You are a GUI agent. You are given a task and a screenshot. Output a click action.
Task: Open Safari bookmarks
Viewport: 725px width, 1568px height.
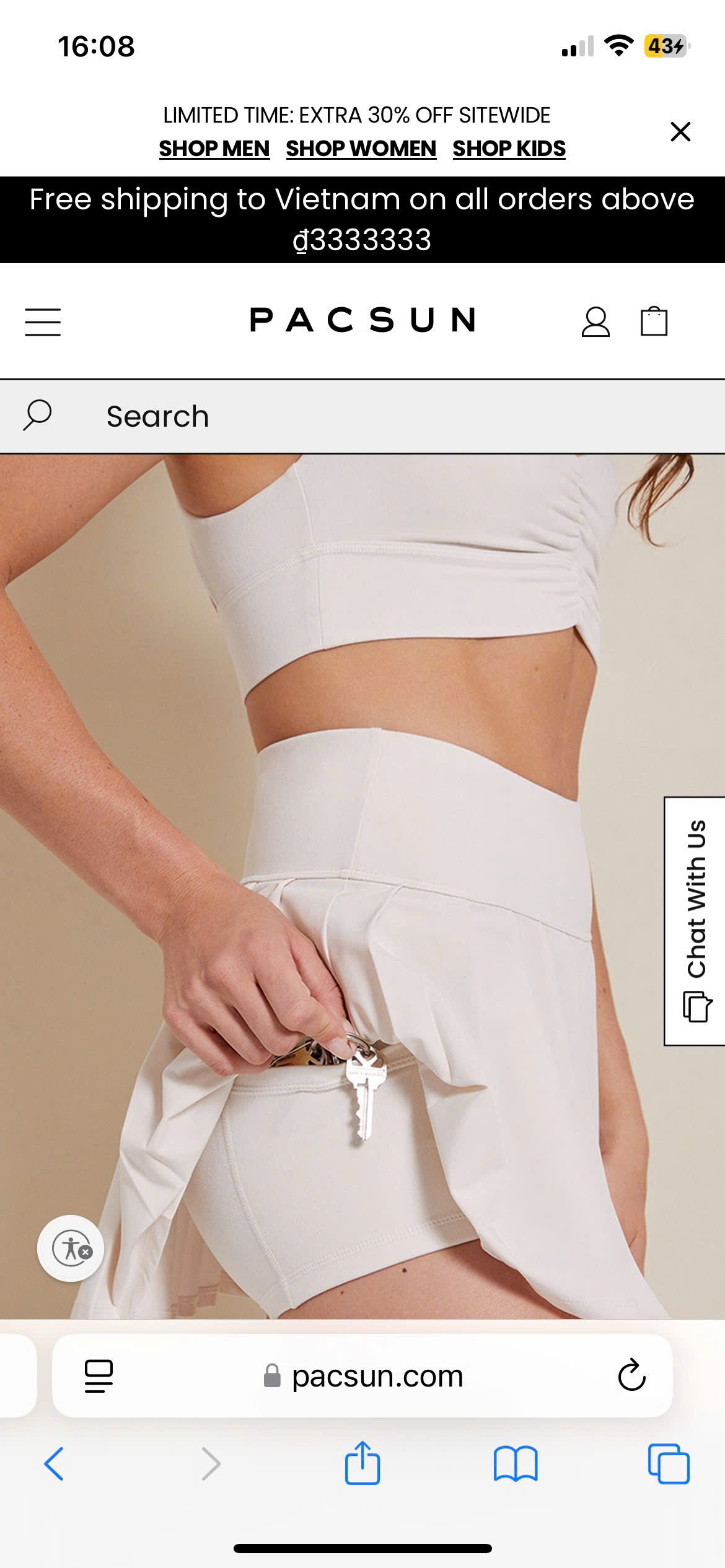click(515, 1464)
